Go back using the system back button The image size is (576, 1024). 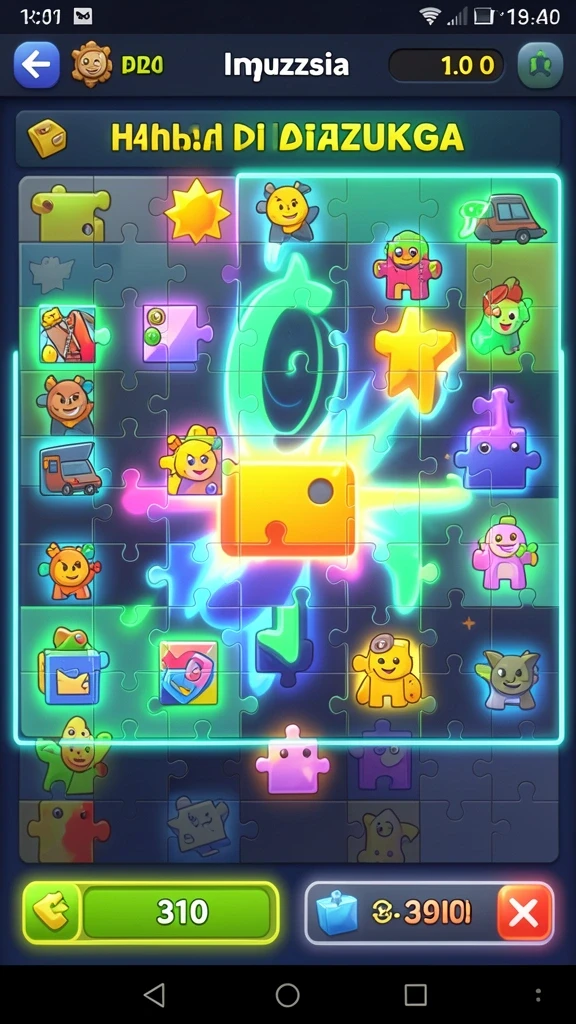(154, 995)
